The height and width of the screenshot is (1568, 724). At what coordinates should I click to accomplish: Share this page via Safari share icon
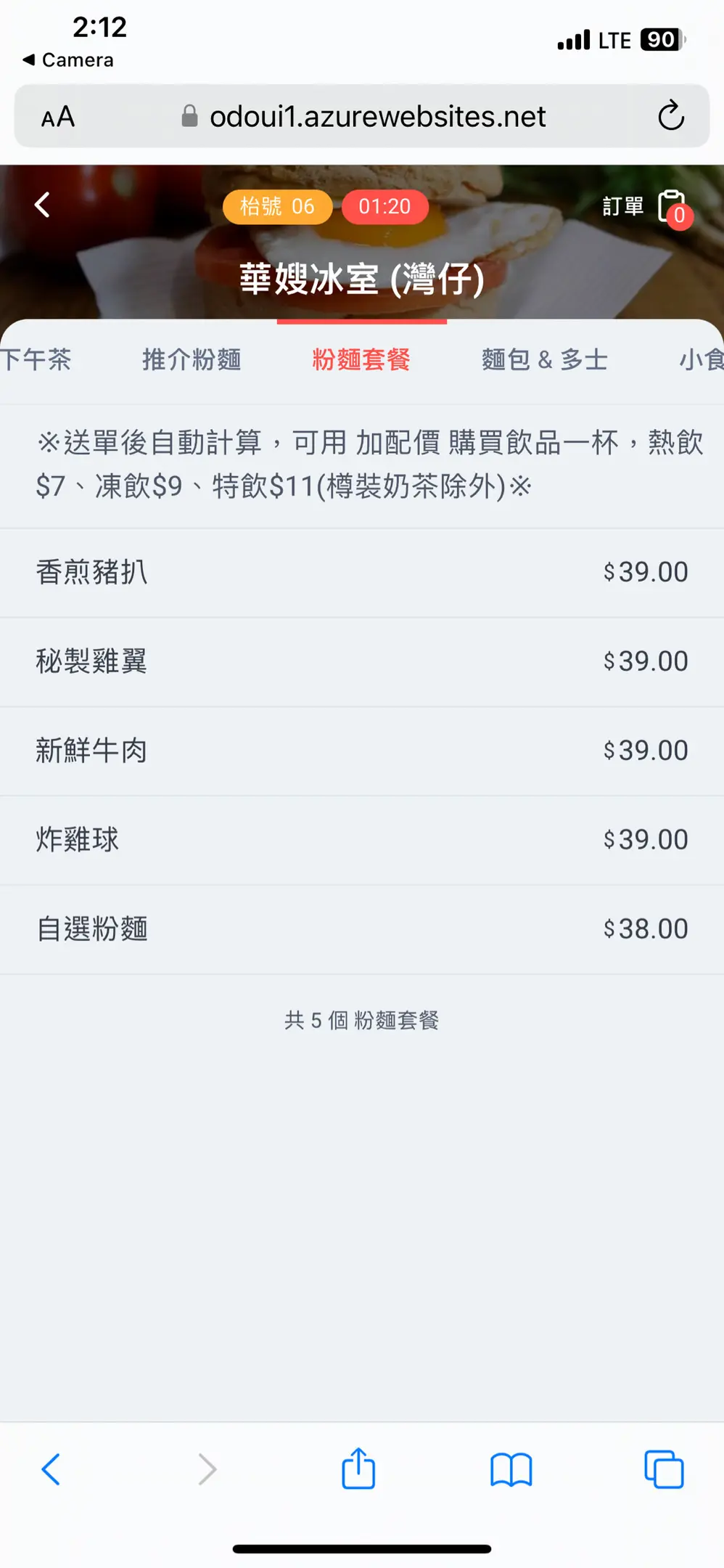click(x=358, y=1469)
